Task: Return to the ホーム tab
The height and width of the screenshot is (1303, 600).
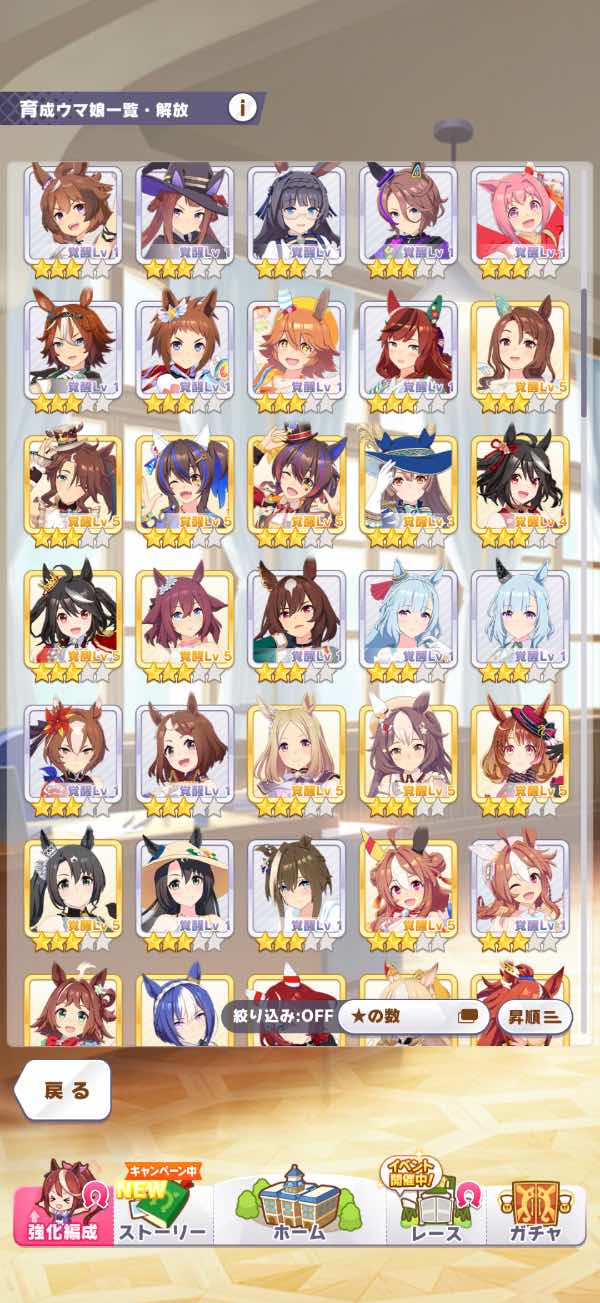Action: pyautogui.click(x=299, y=1213)
